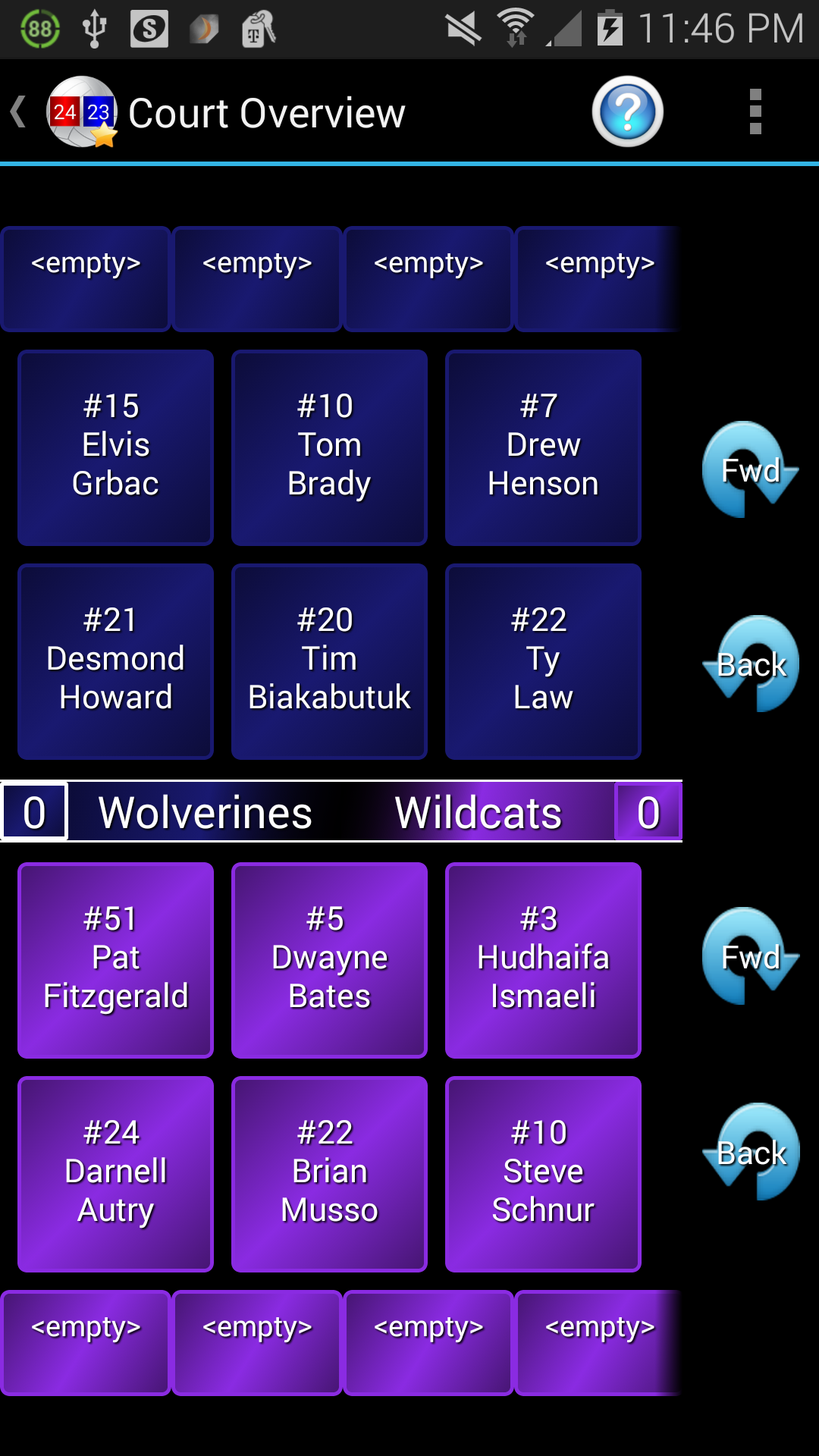Select player #51 Pat Fitzgerald
Image resolution: width=819 pixels, height=1456 pixels.
115,960
